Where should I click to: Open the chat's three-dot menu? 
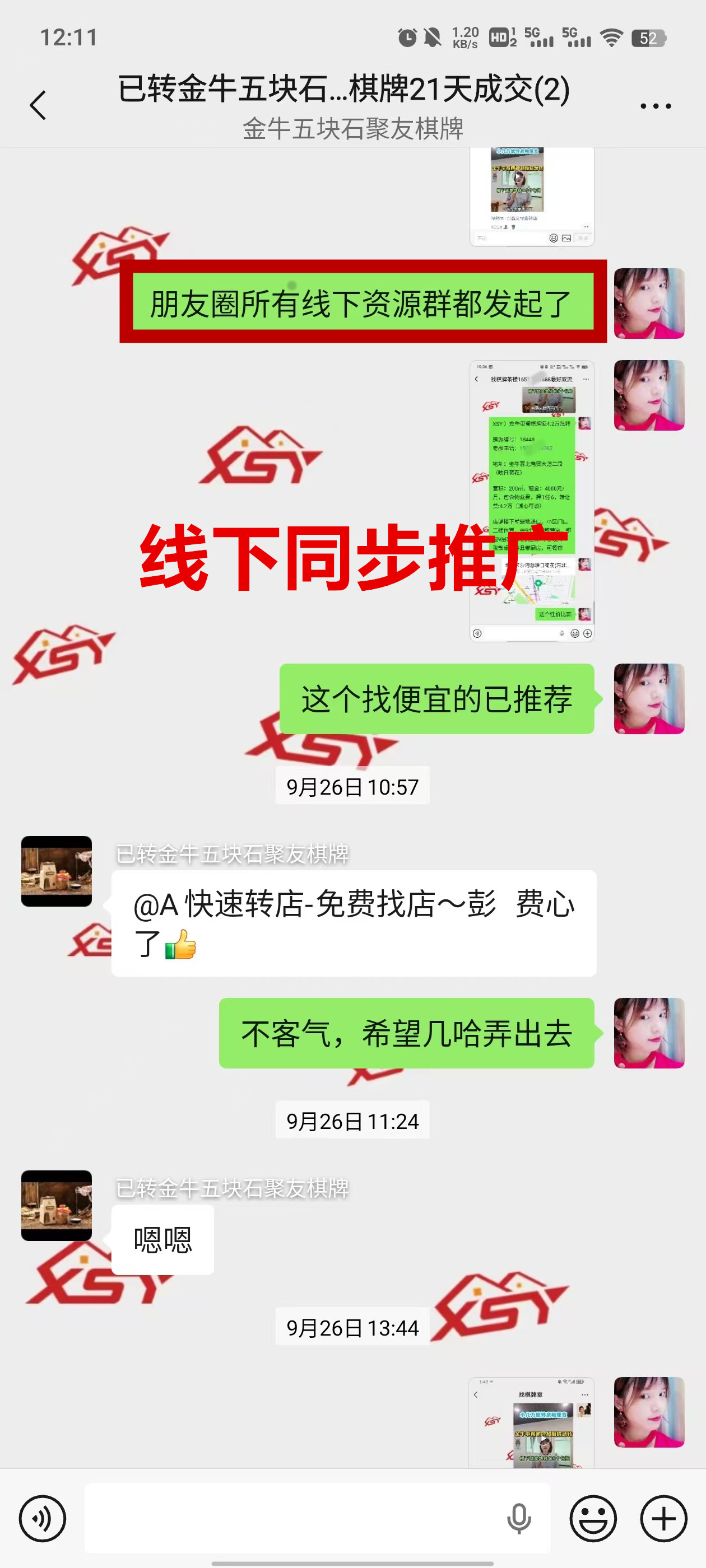tap(656, 106)
